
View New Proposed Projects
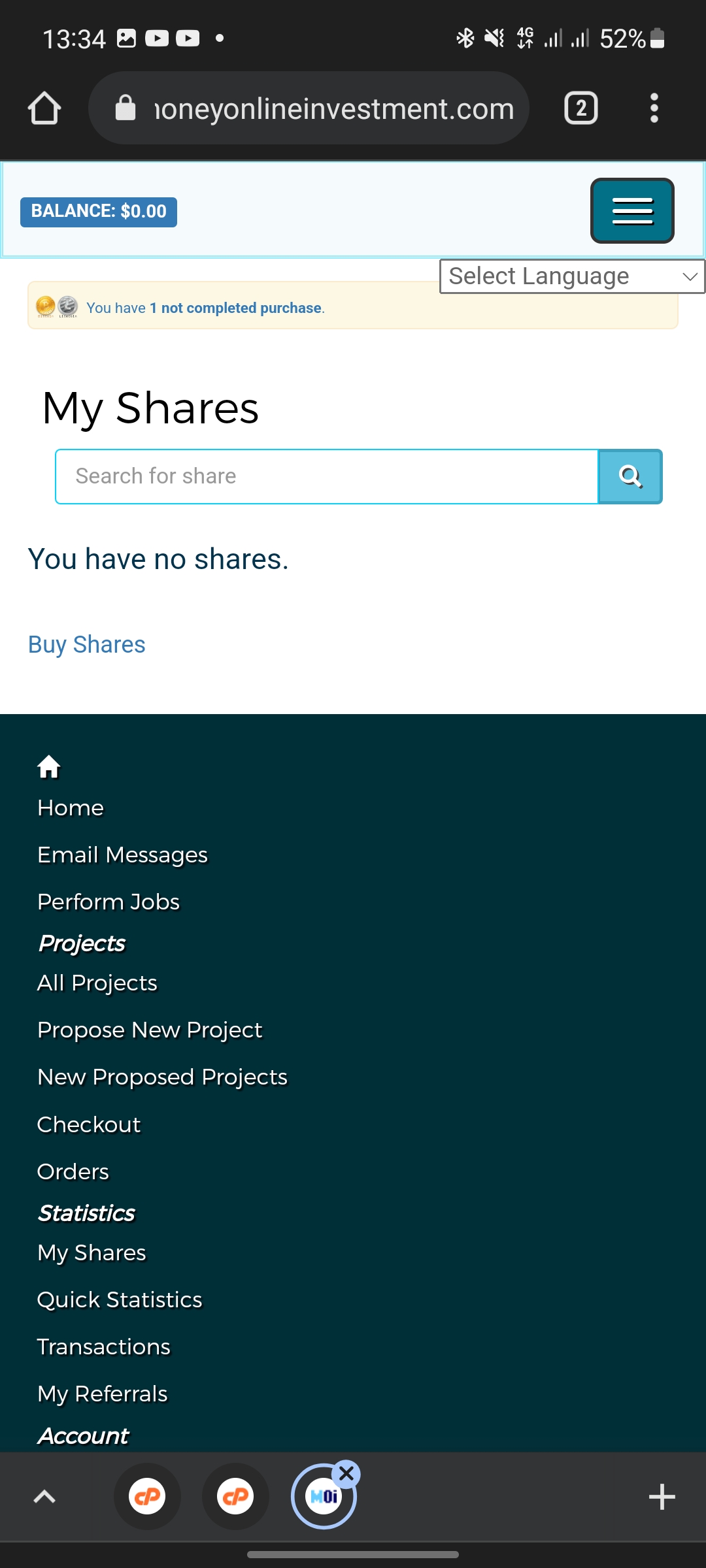(163, 1077)
